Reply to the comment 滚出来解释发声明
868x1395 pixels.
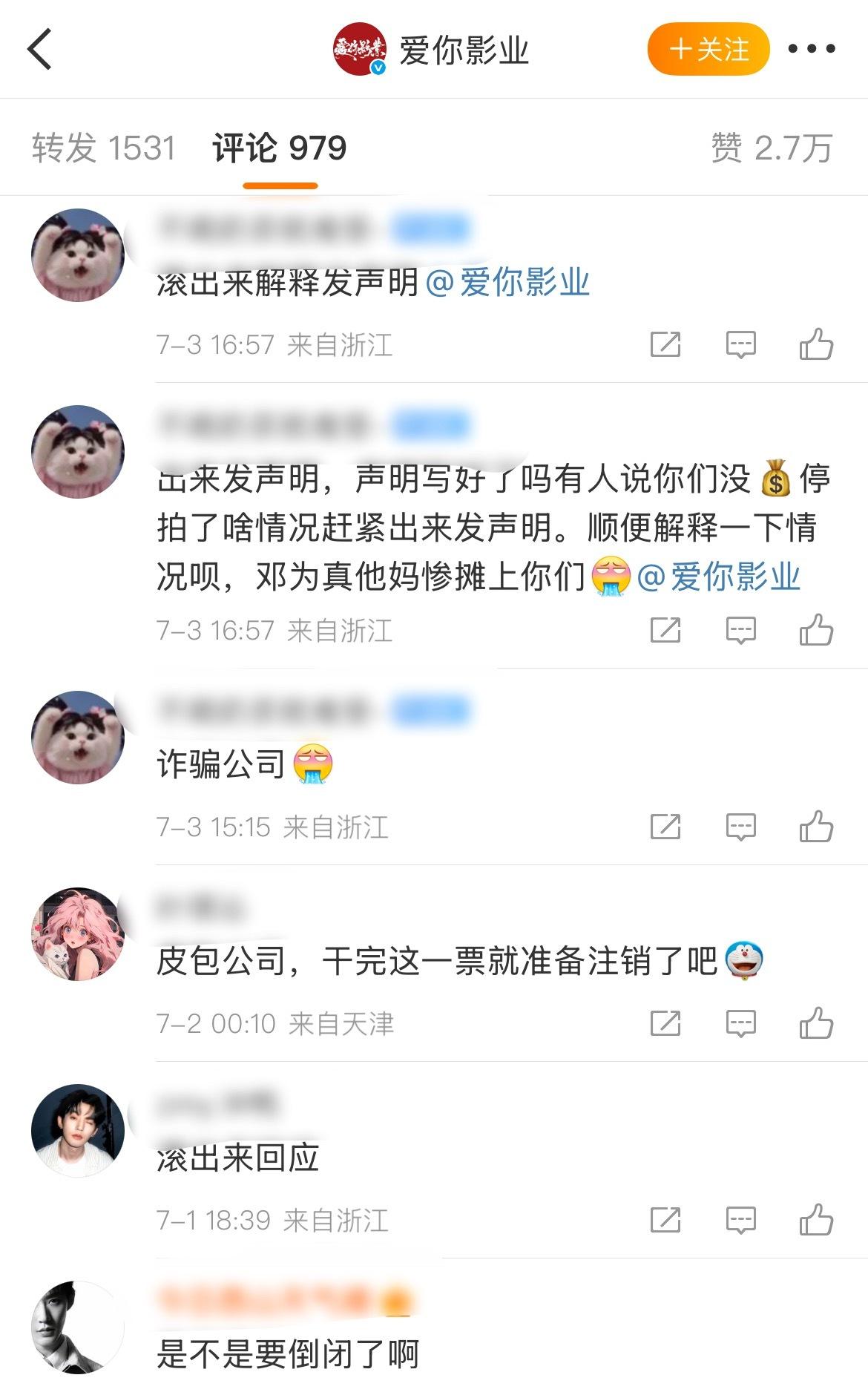coord(740,344)
